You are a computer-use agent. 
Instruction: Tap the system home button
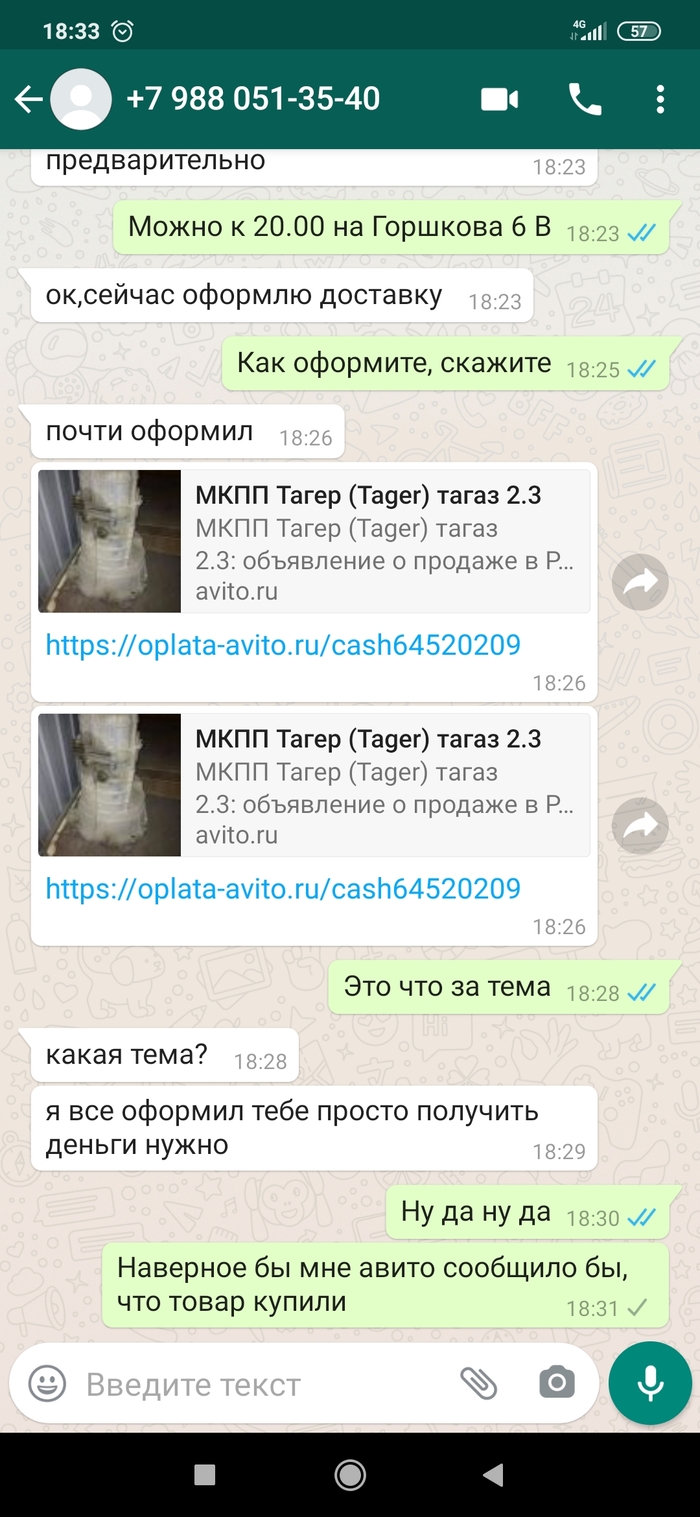coord(350,1474)
